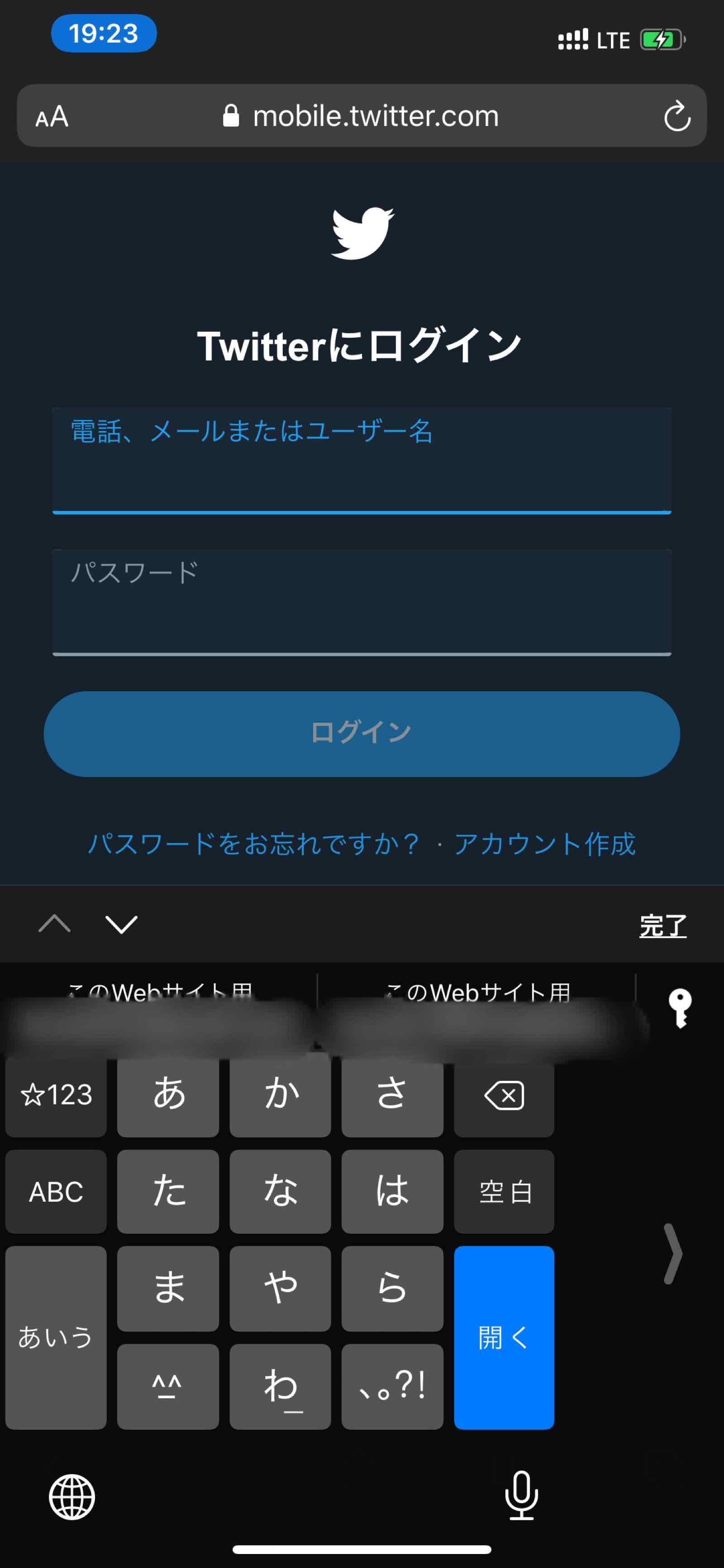Switch keyboard with the globe icon
Screen dimensions: 724x1568
pos(72,1497)
